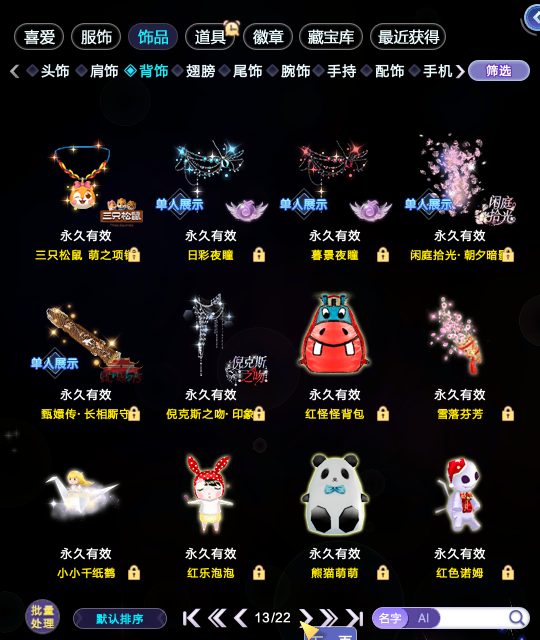
Task: Go to the next page of items
Action: point(306,618)
